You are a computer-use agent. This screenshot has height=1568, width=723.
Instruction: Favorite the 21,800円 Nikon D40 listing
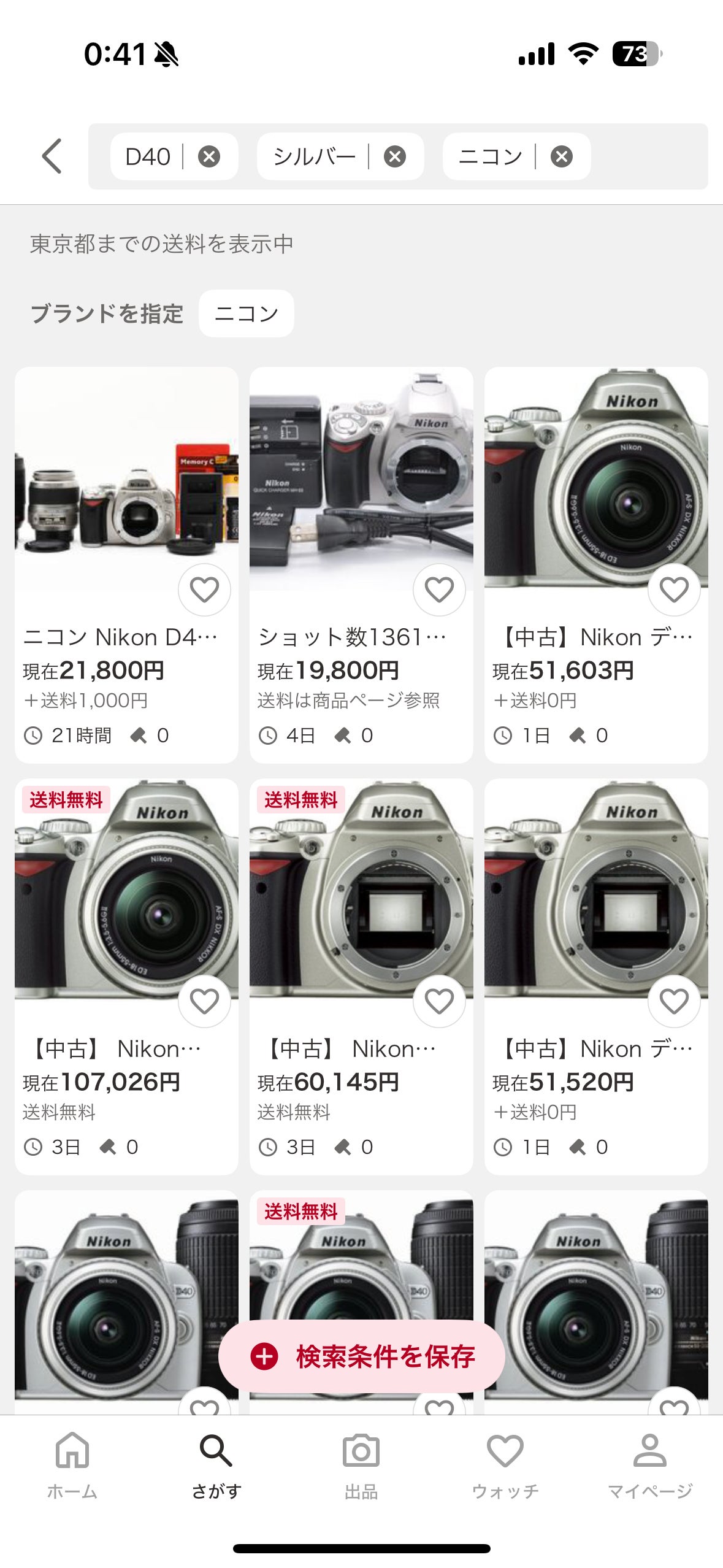tap(204, 590)
